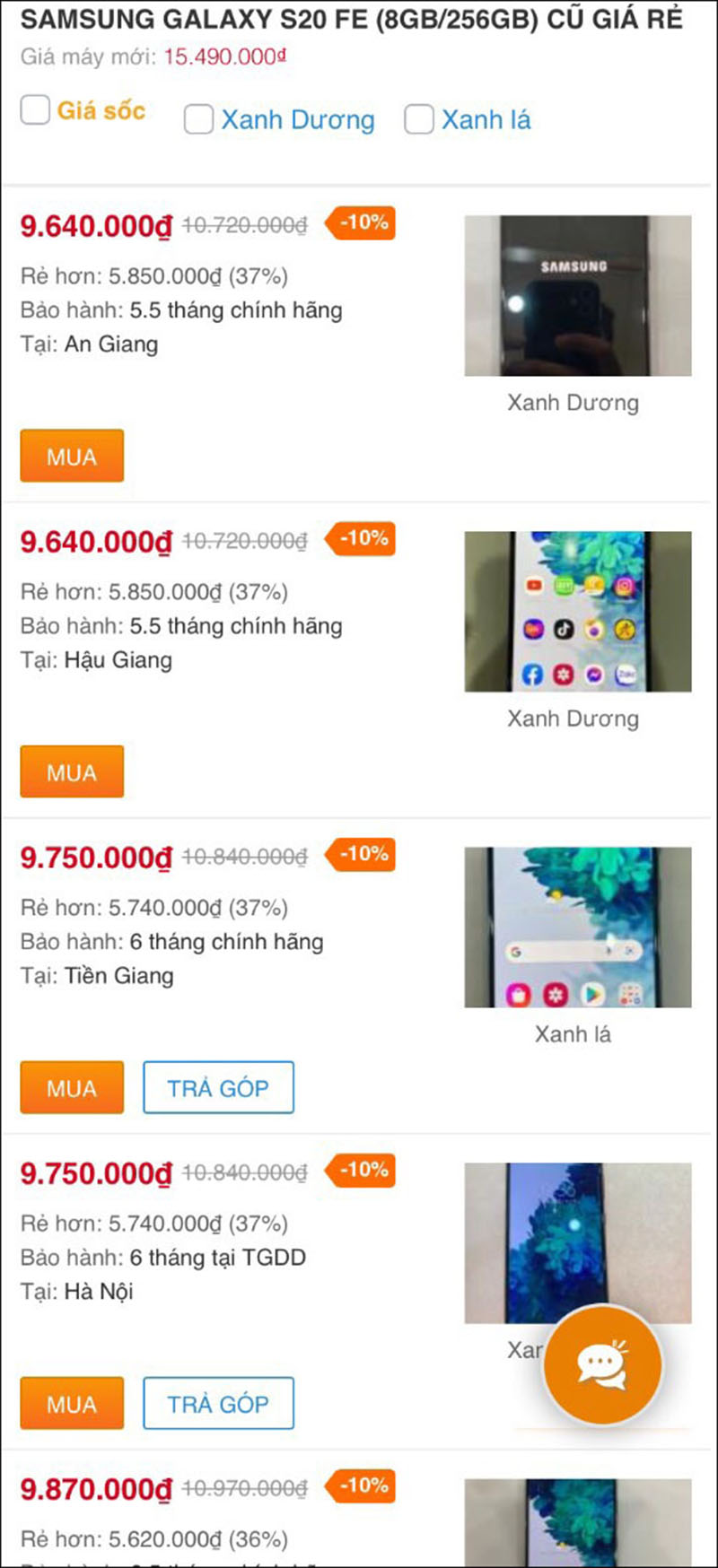Filter by Xanh Dương color
Image resolution: width=718 pixels, height=1568 pixels.
coord(198,119)
